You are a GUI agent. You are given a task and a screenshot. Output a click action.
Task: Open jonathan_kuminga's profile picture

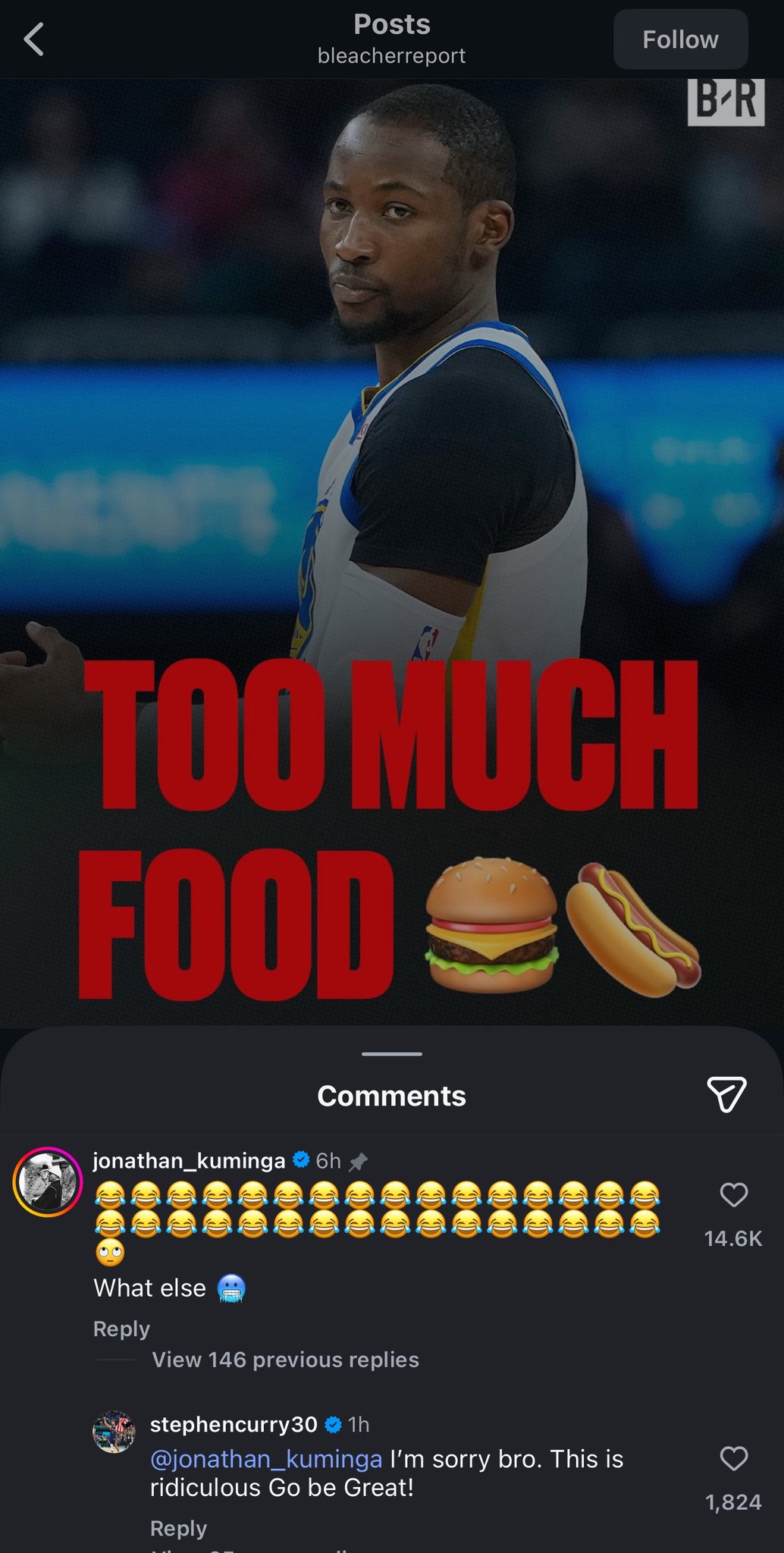pyautogui.click(x=48, y=1182)
